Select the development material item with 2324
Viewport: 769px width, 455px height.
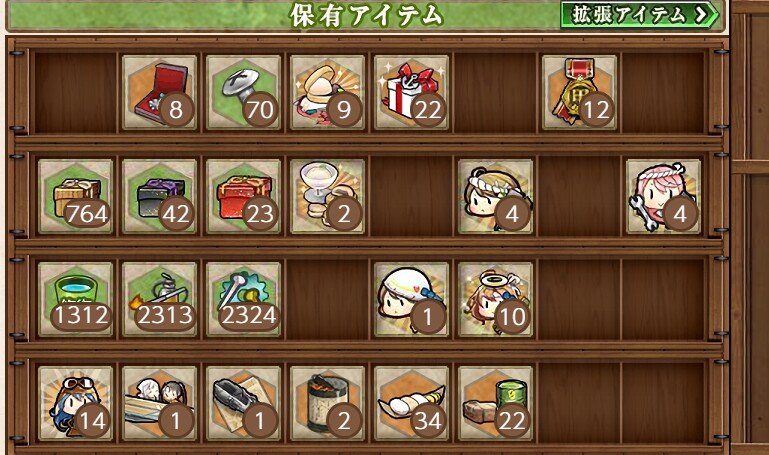tap(244, 299)
